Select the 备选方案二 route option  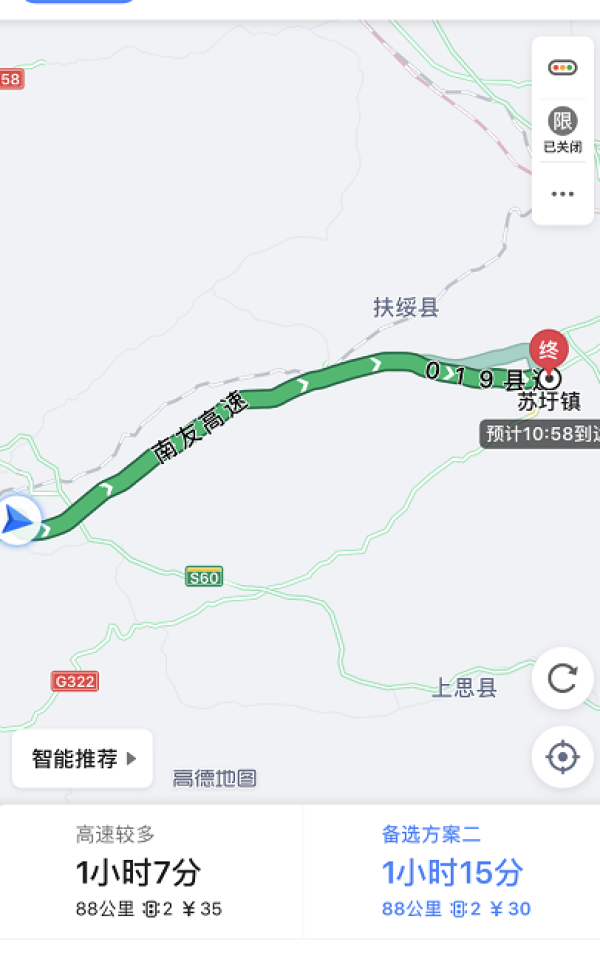pos(452,871)
